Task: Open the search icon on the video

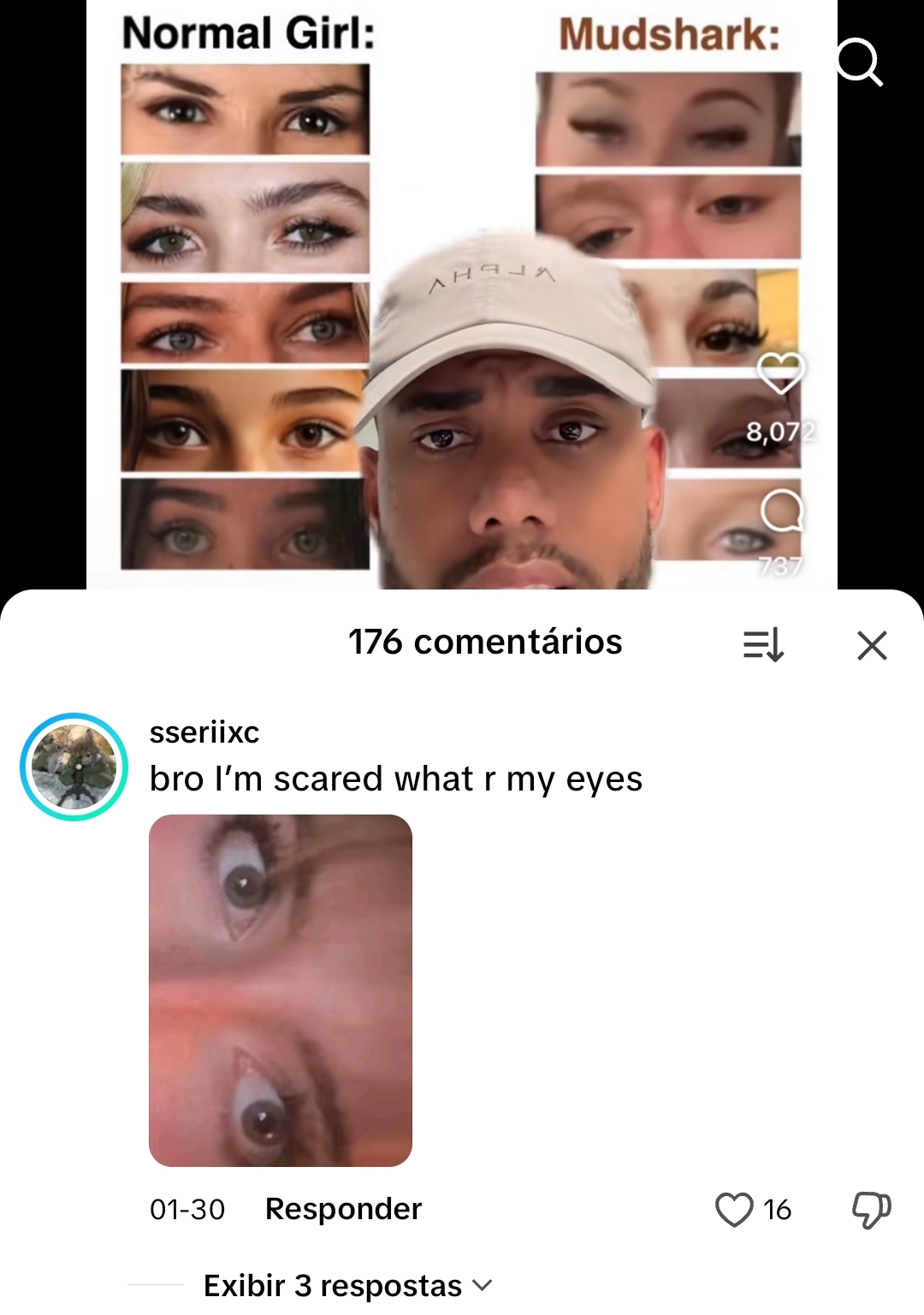Action: pyautogui.click(x=860, y=63)
